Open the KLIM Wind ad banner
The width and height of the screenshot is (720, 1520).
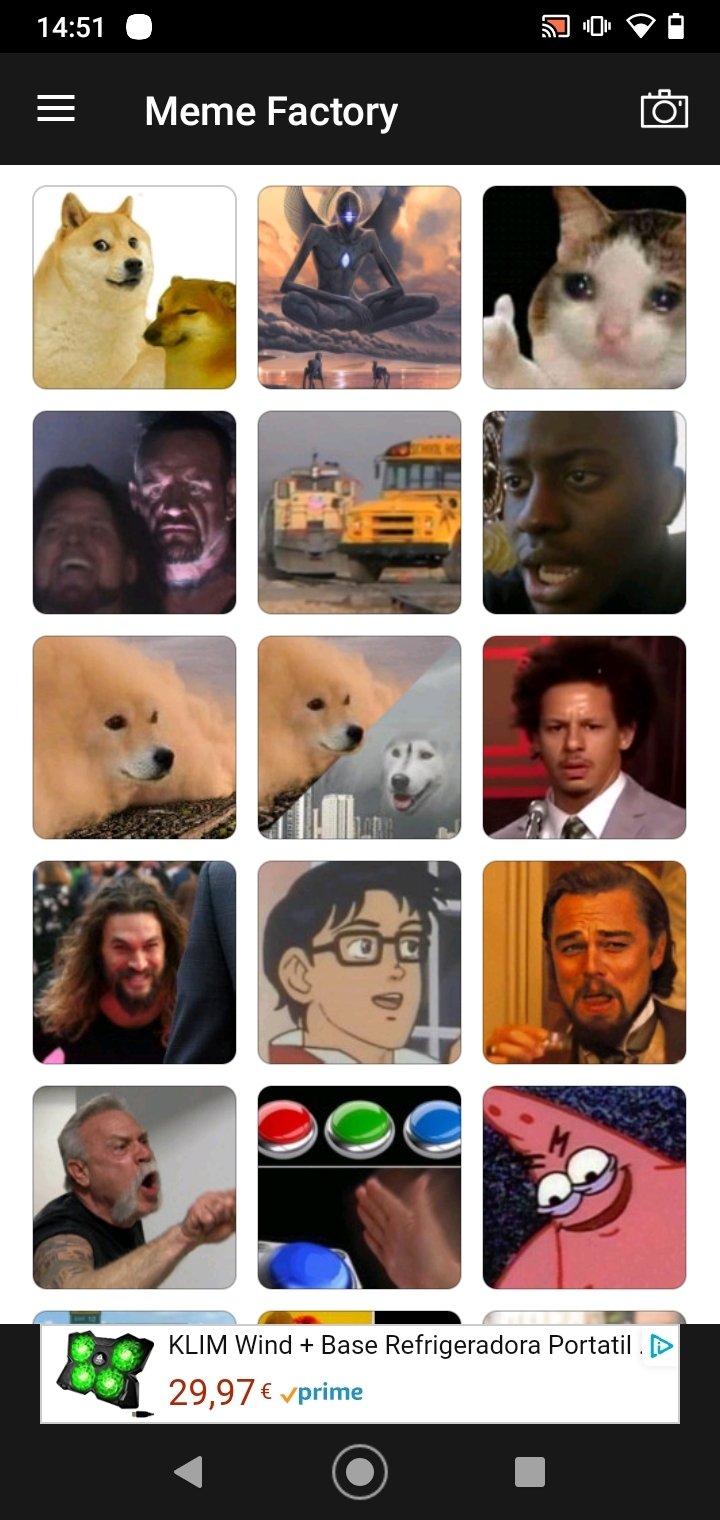360,1373
